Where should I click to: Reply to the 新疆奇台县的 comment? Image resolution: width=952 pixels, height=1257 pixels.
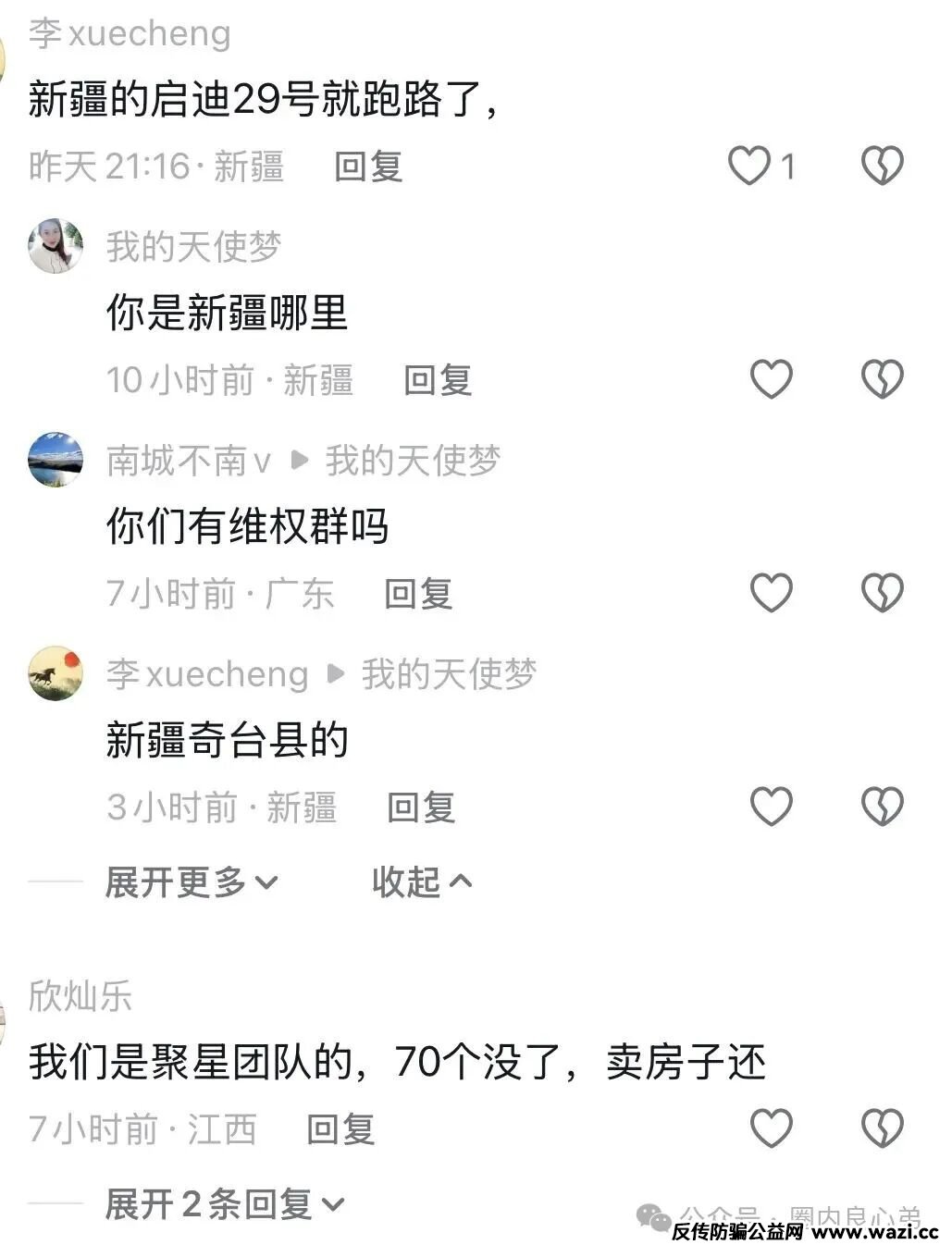[x=421, y=807]
